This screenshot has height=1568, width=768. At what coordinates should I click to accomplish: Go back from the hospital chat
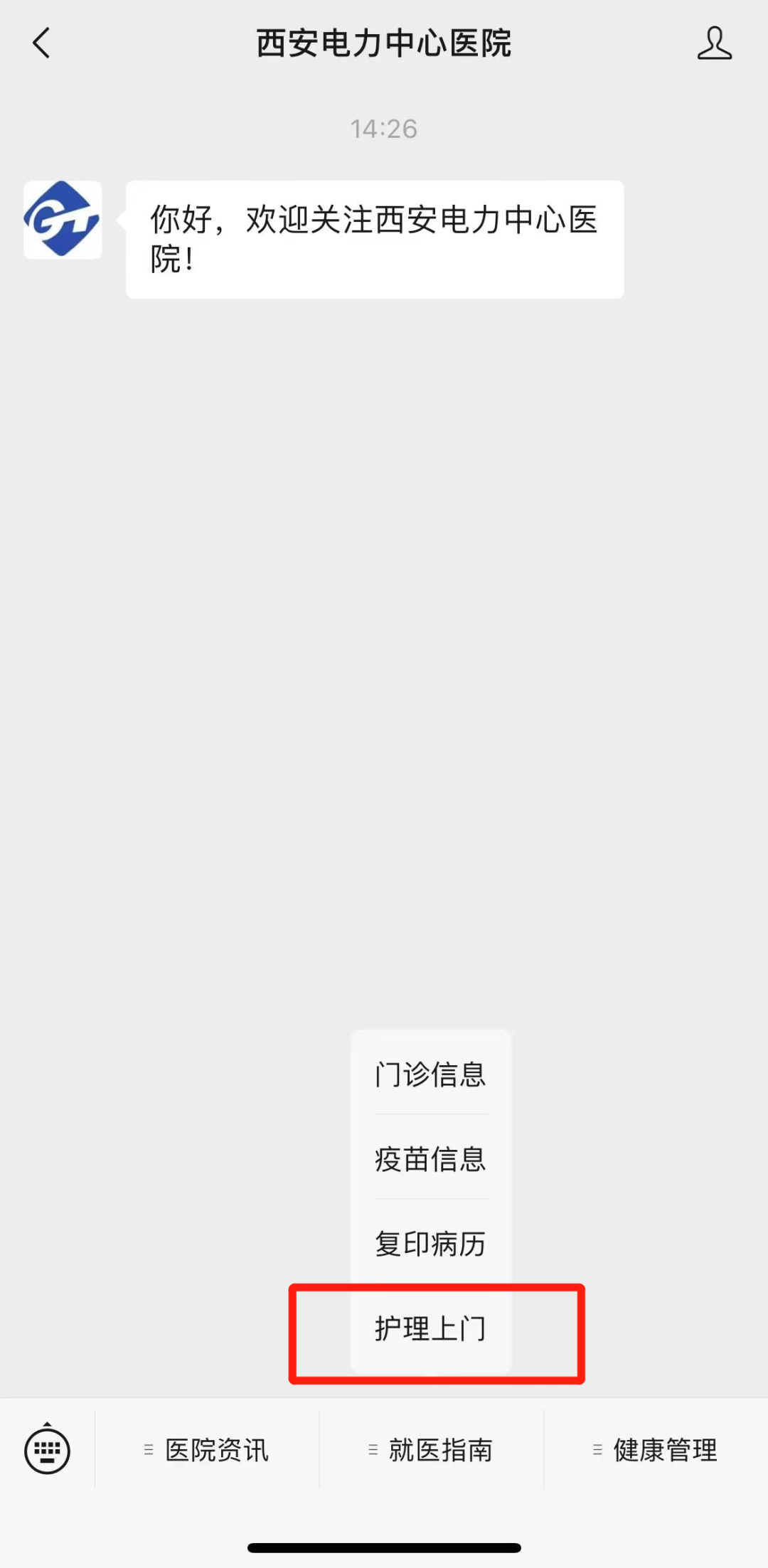(42, 43)
